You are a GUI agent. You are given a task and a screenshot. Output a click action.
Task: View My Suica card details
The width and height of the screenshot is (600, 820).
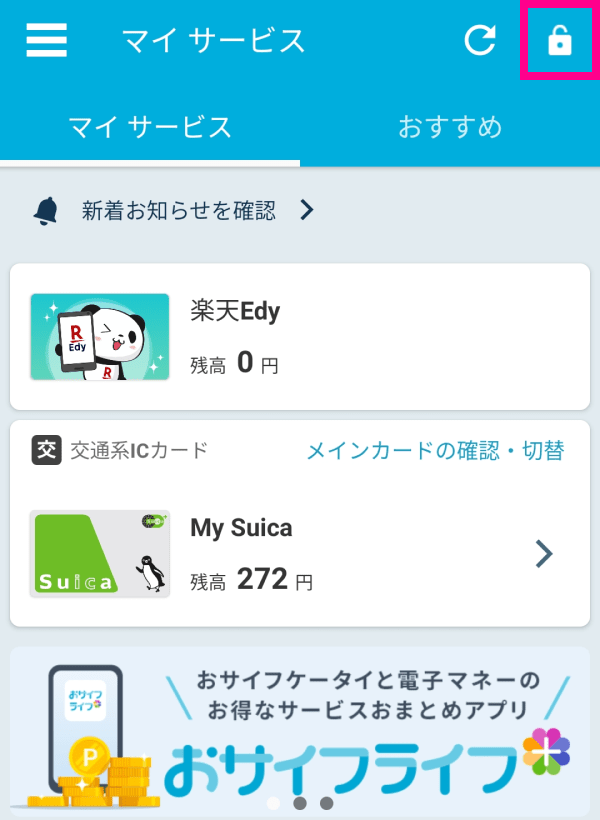[299, 554]
